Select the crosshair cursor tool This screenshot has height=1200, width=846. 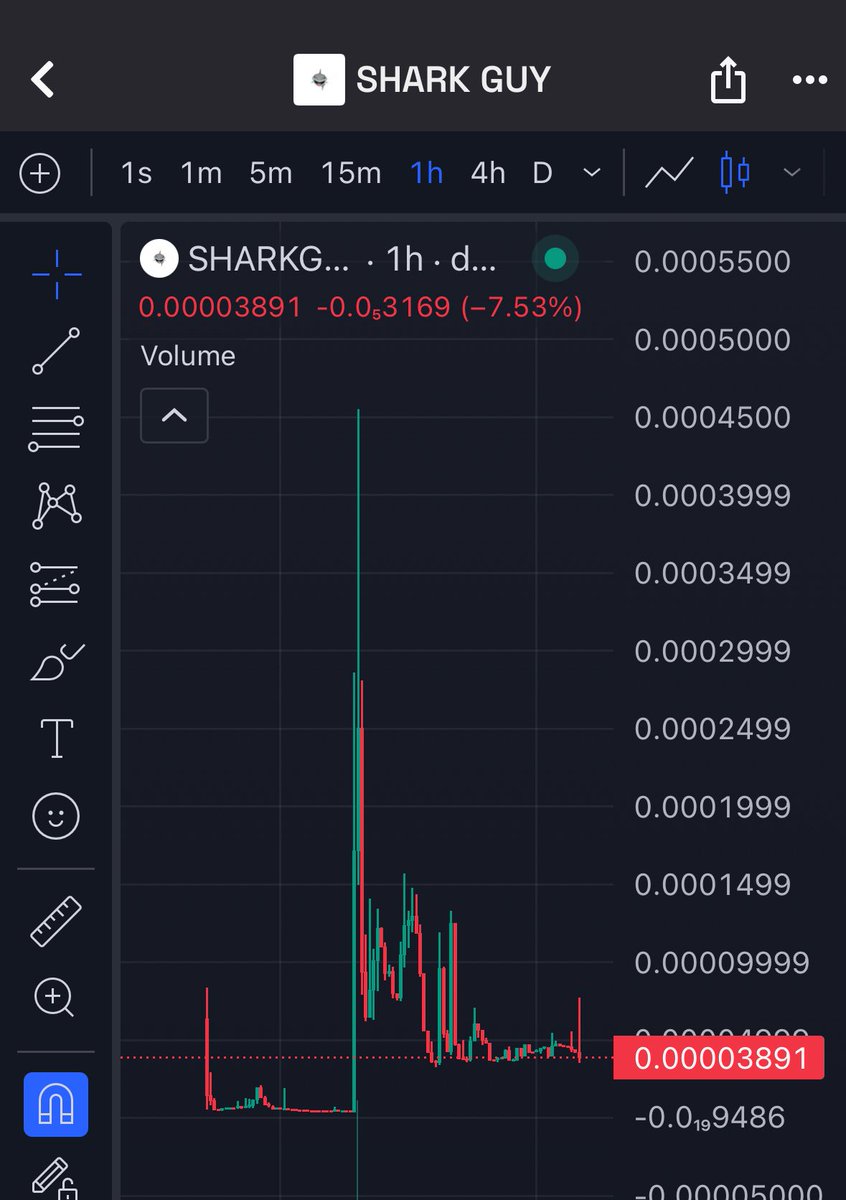tap(56, 270)
